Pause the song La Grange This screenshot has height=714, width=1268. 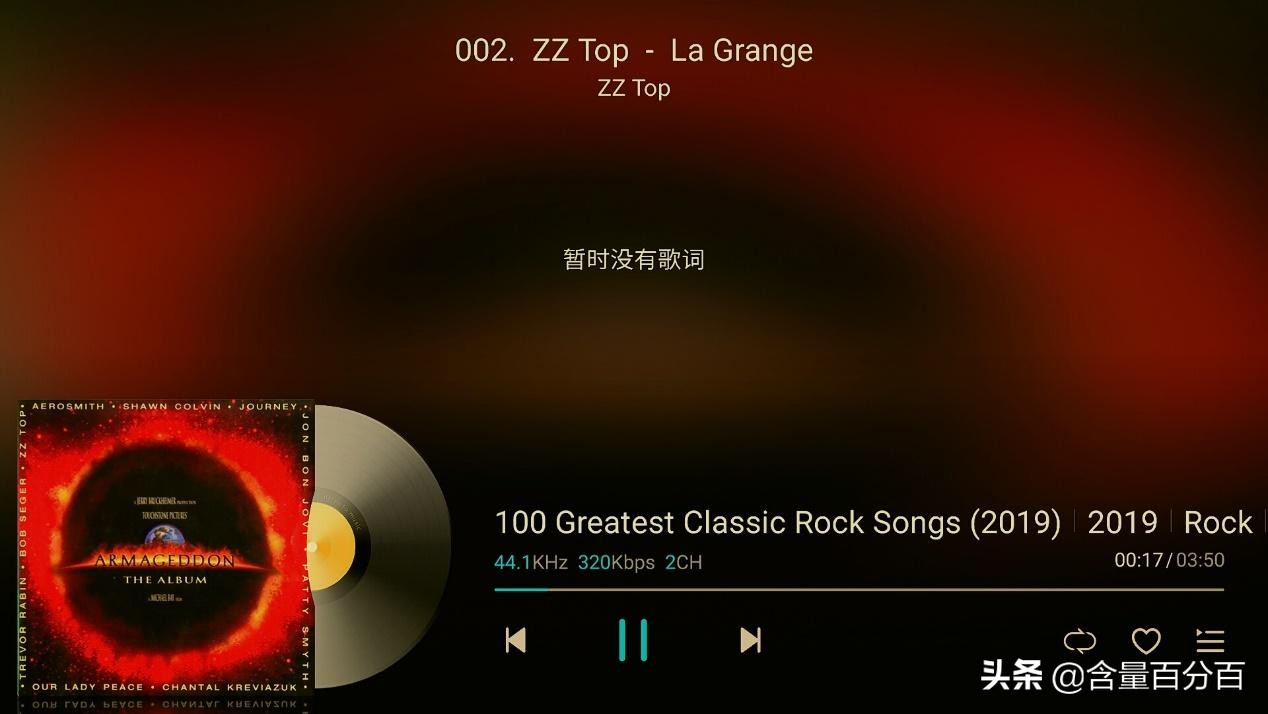(633, 640)
